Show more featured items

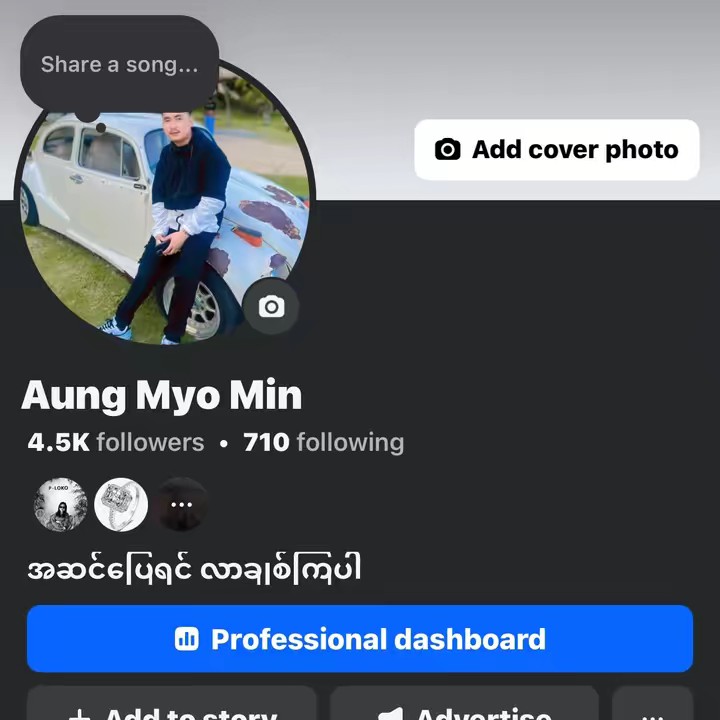pyautogui.click(x=181, y=504)
